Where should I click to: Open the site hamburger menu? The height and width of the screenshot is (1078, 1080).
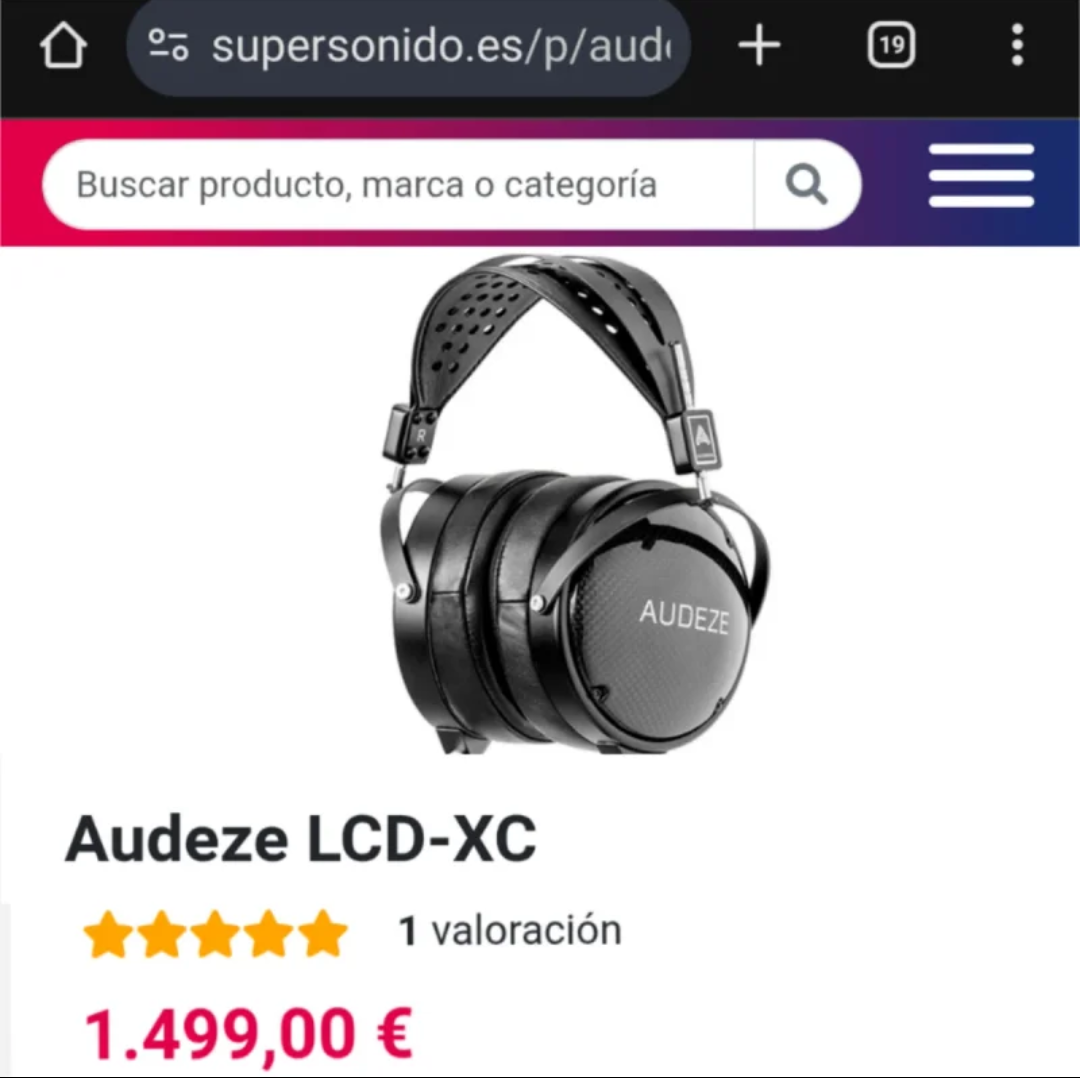coord(981,177)
